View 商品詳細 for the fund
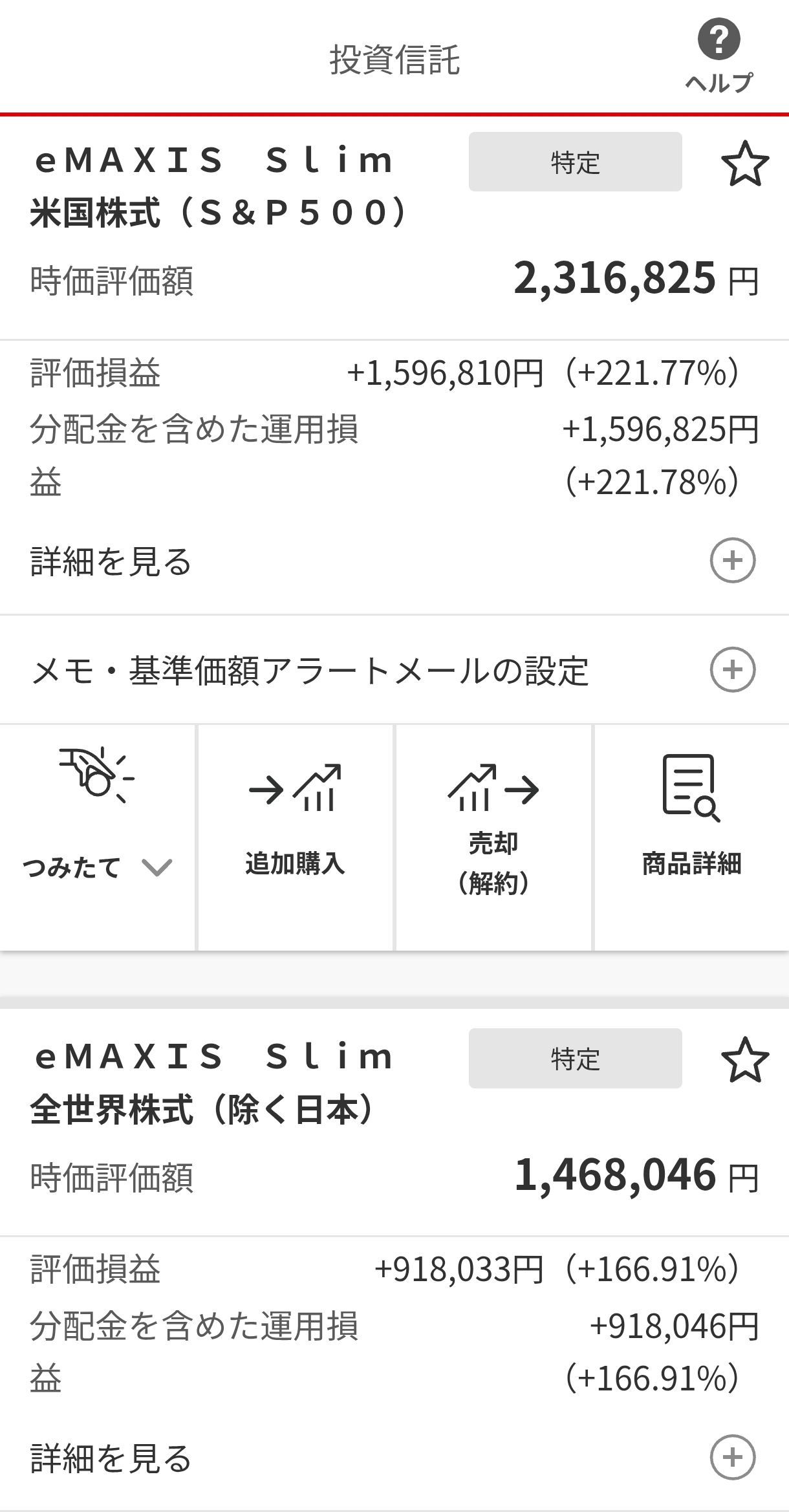This screenshot has width=789, height=1512. (691, 837)
